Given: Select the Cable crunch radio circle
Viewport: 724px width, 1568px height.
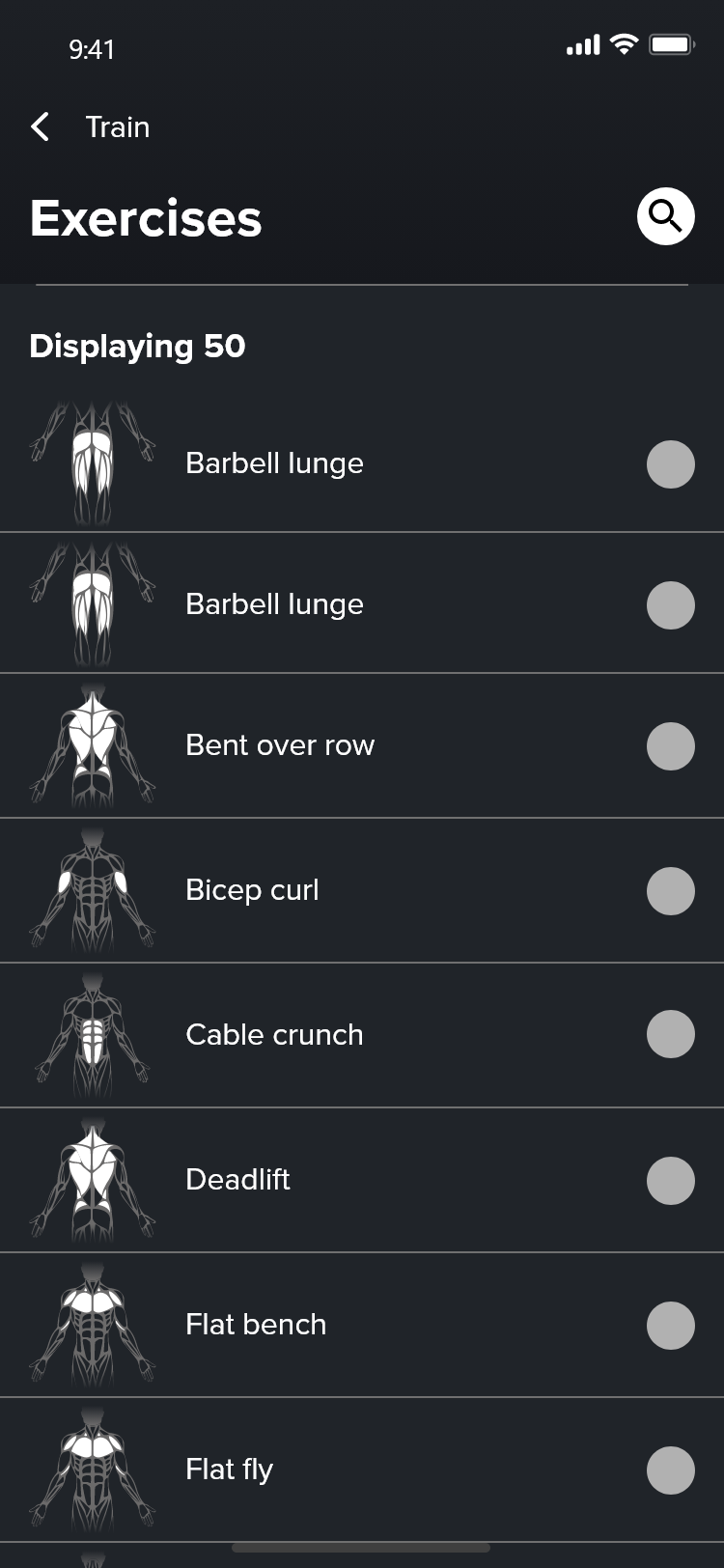Looking at the screenshot, I should (x=670, y=1034).
